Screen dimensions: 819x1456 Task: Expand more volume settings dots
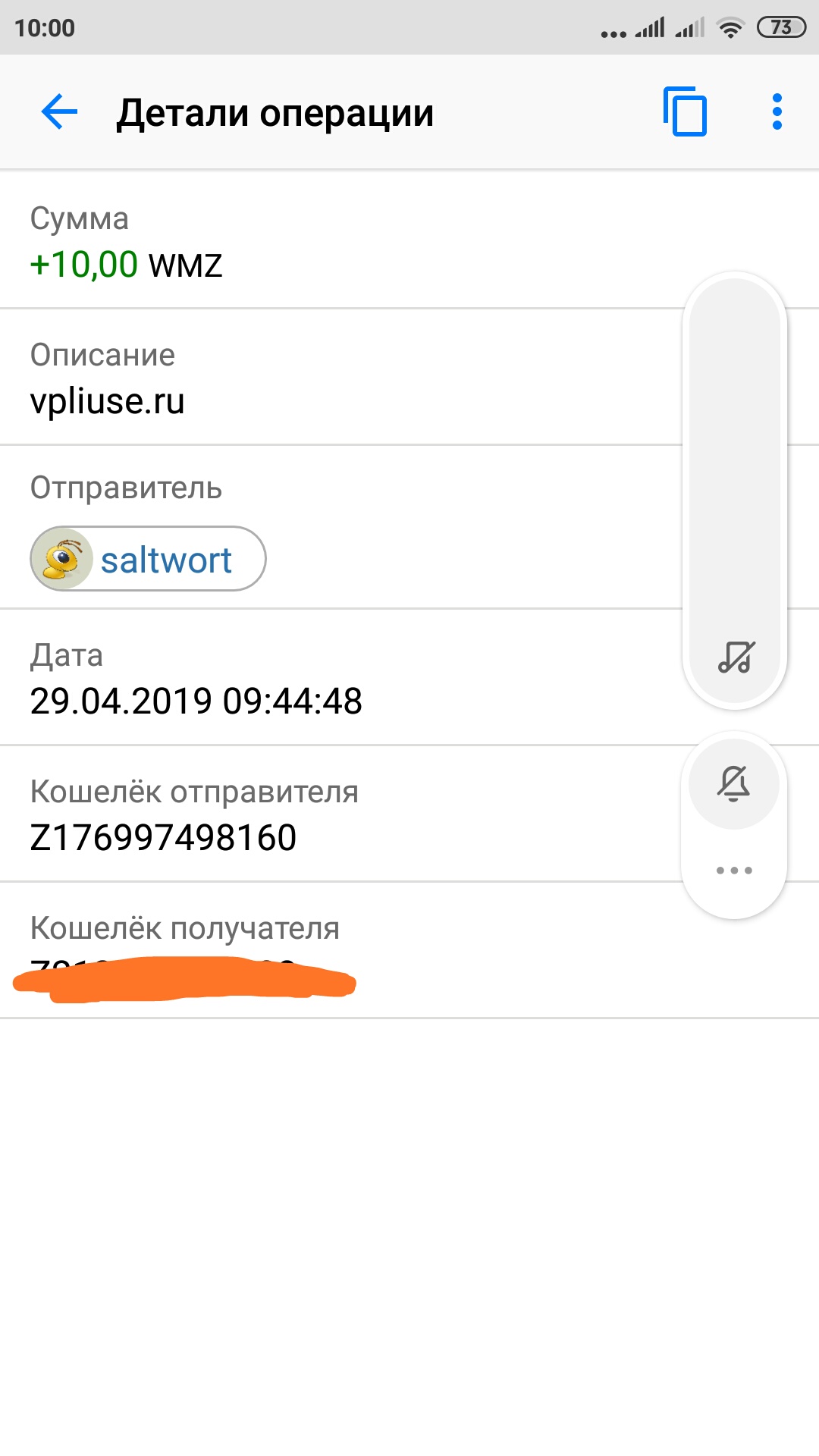click(734, 871)
